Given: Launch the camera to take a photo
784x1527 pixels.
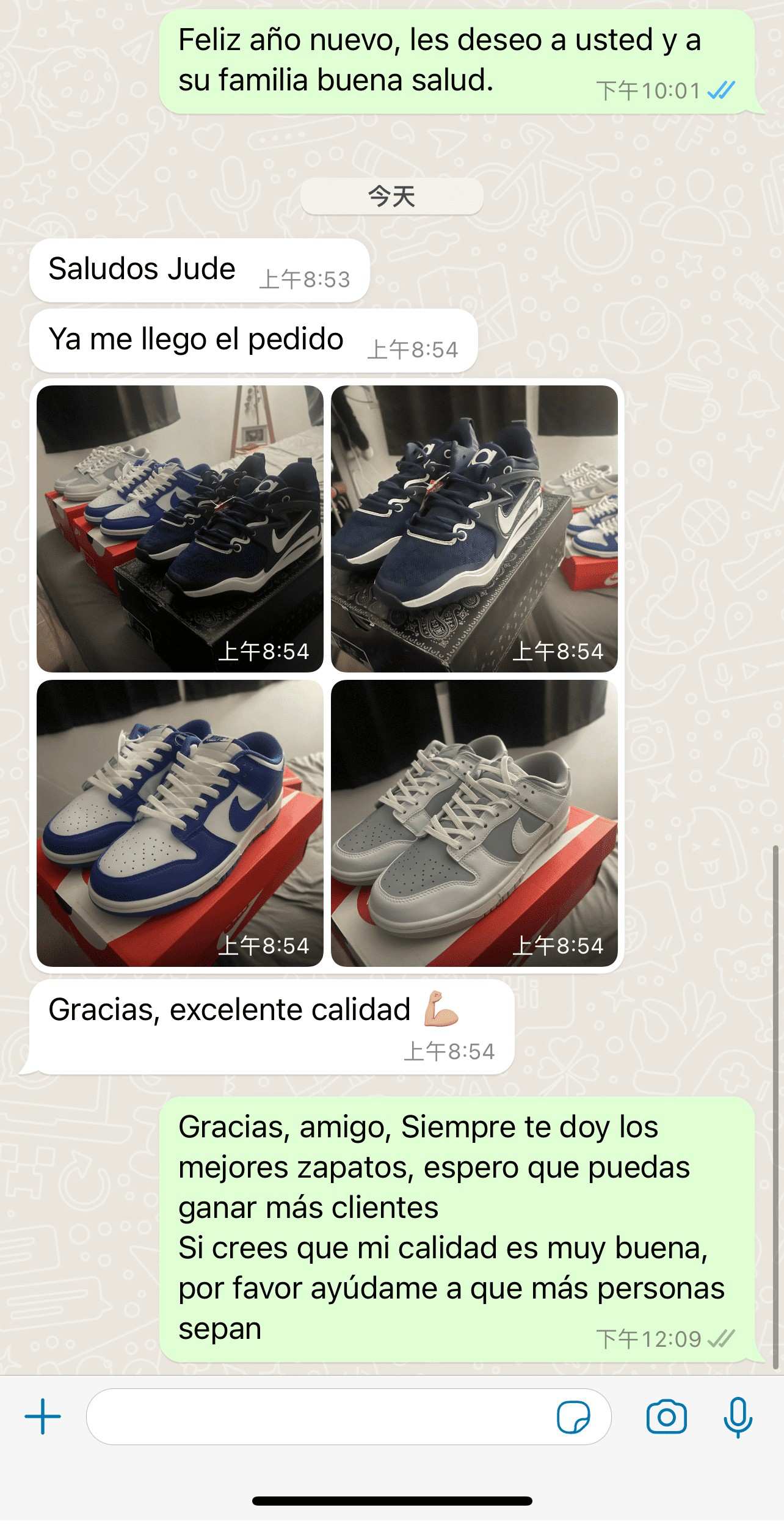Looking at the screenshot, I should point(666,1416).
